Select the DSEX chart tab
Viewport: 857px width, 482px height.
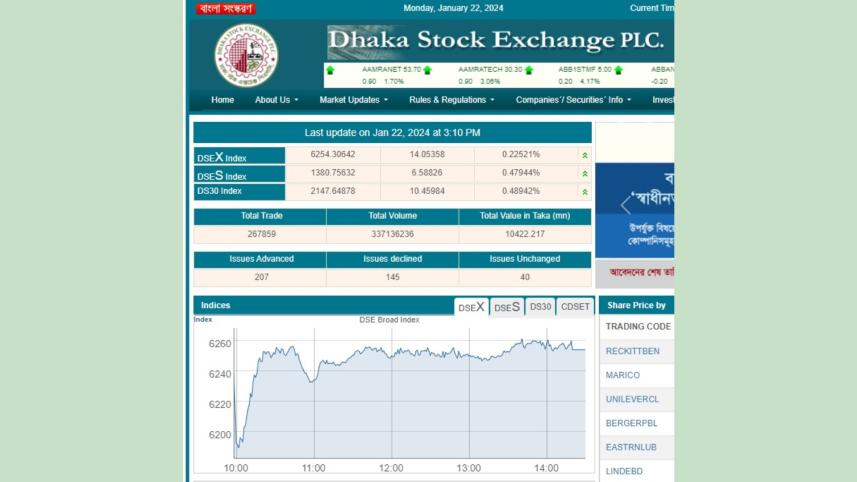tap(471, 307)
